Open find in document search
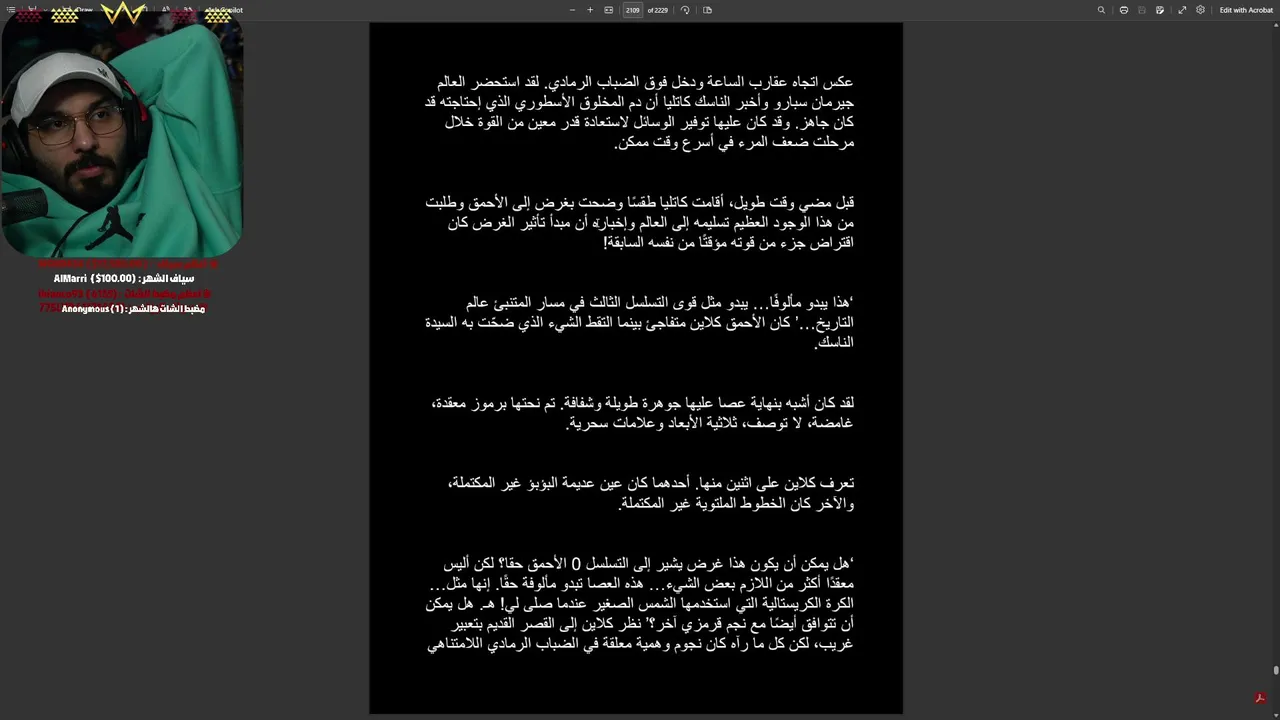Image resolution: width=1280 pixels, height=720 pixels. coord(1101,10)
